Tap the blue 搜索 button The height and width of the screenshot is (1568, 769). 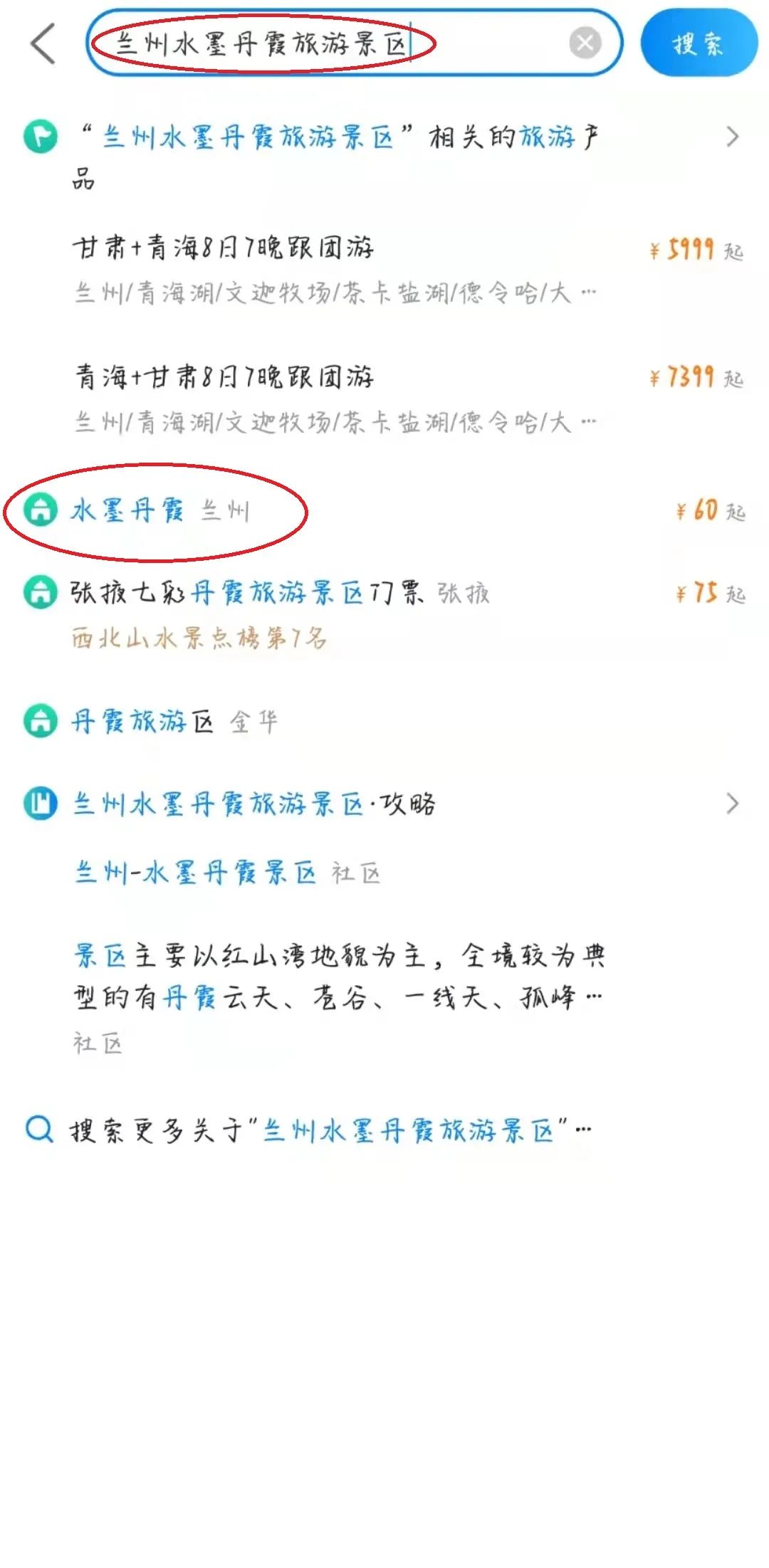point(699,43)
